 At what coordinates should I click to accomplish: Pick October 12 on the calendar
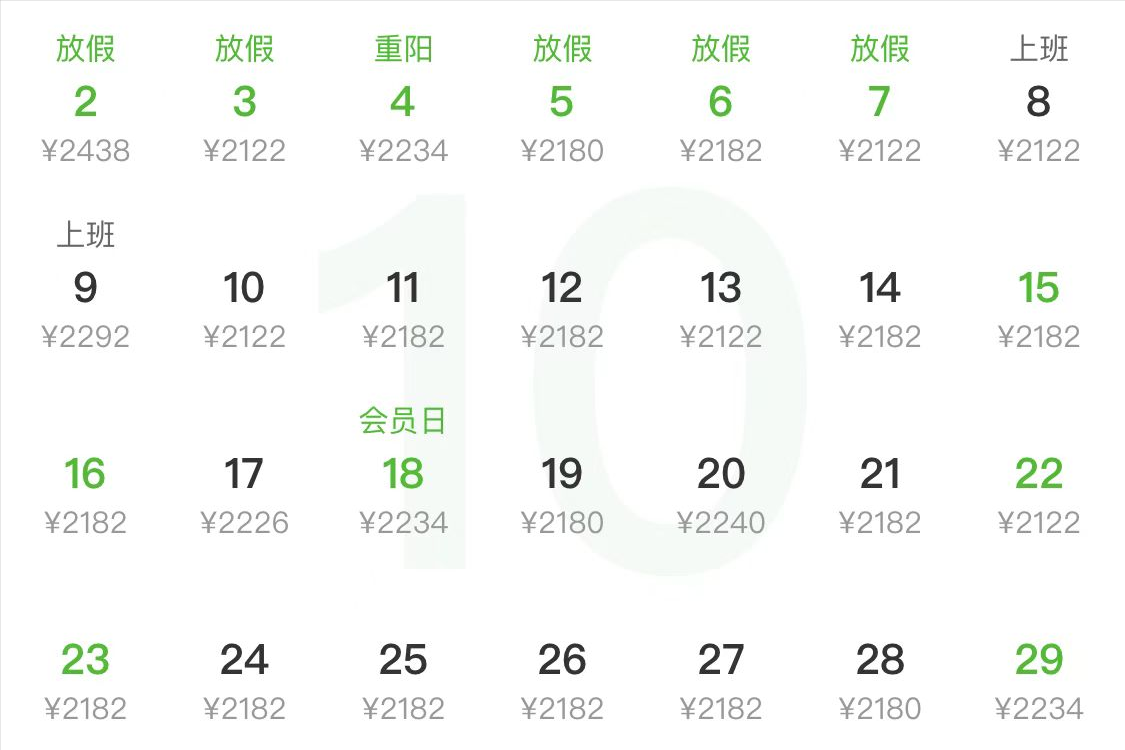[x=562, y=289]
